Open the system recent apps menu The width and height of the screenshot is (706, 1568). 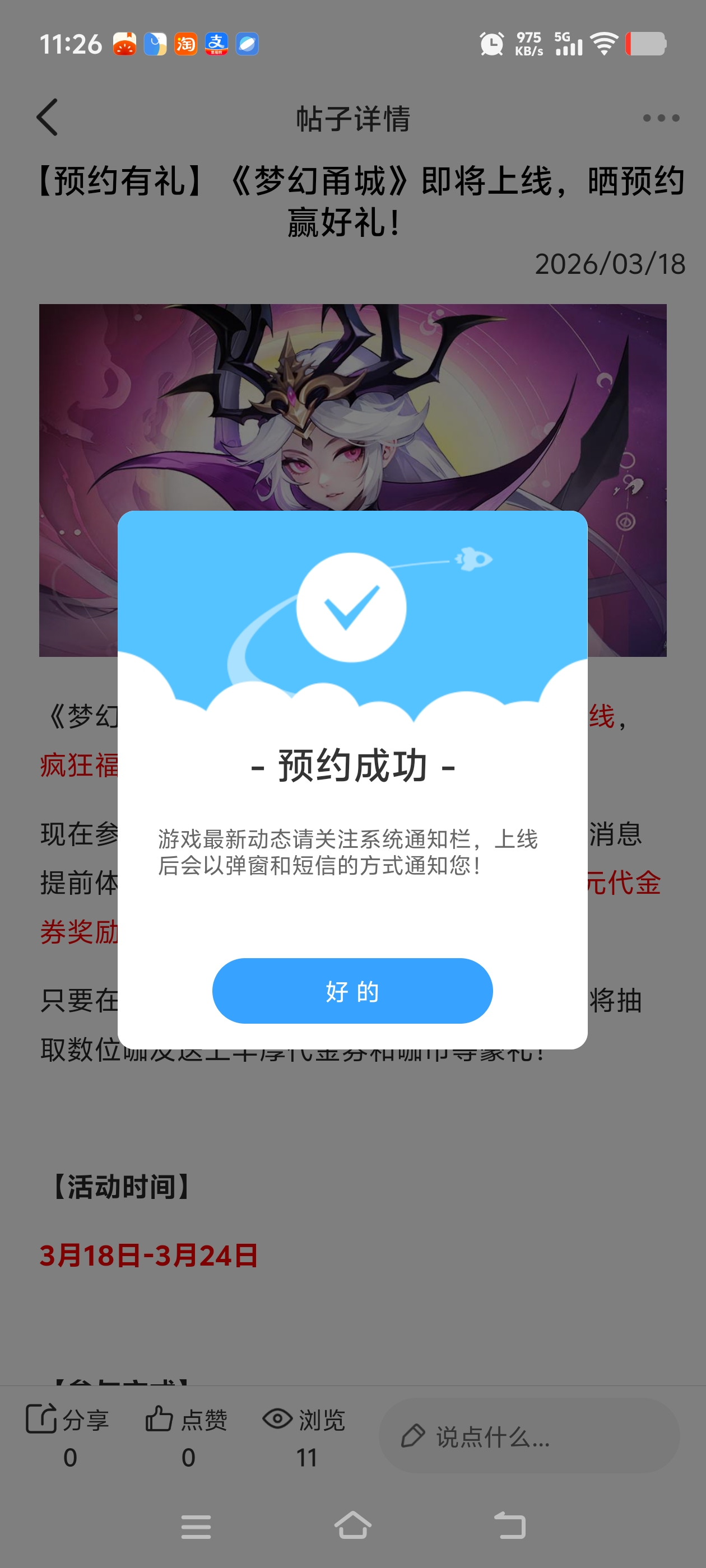pyautogui.click(x=196, y=1526)
